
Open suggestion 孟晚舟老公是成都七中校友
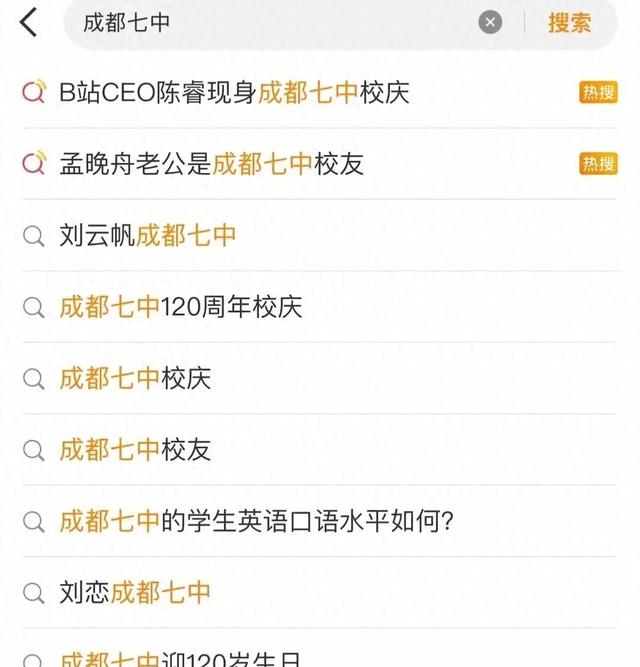(211, 164)
